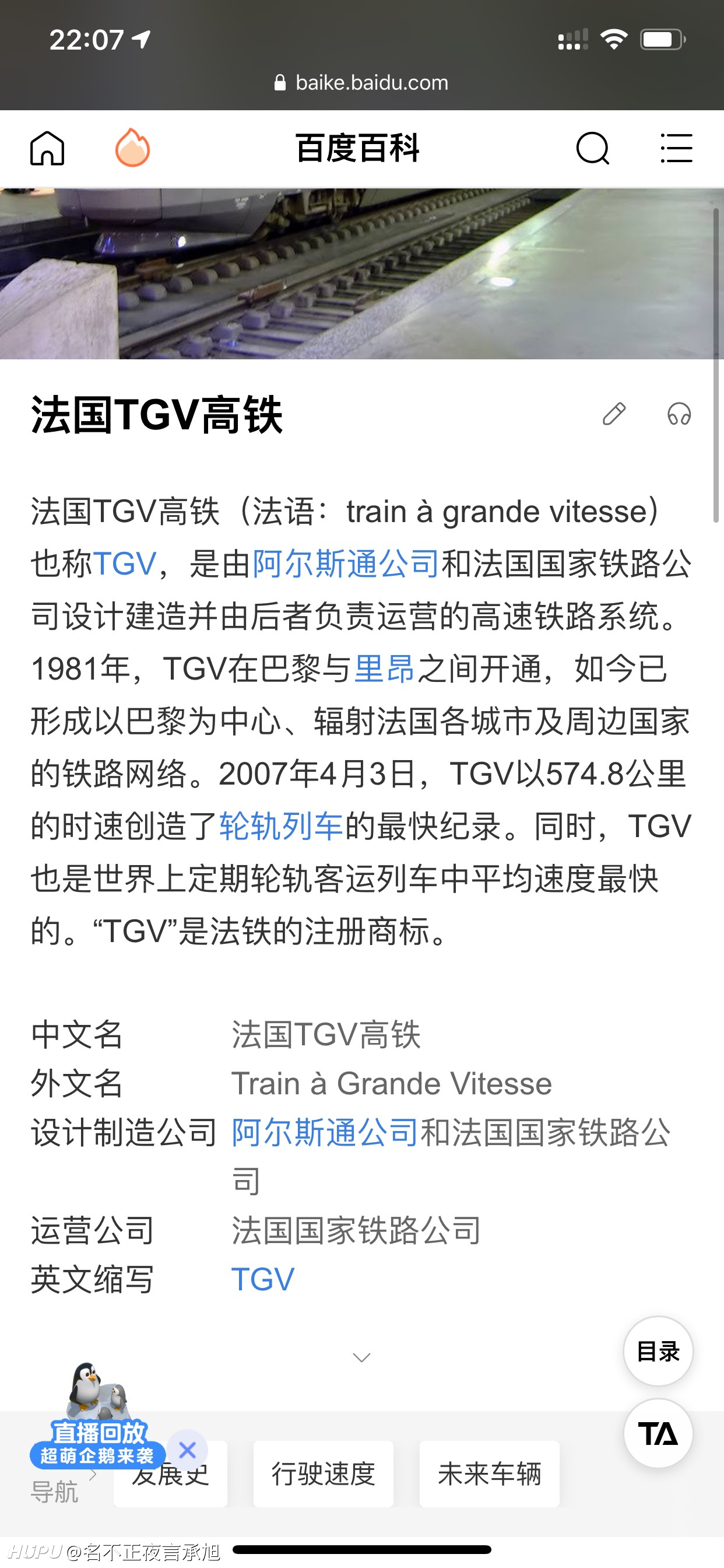Open the 目录 floating button
This screenshot has height=1568, width=724.
(658, 1352)
